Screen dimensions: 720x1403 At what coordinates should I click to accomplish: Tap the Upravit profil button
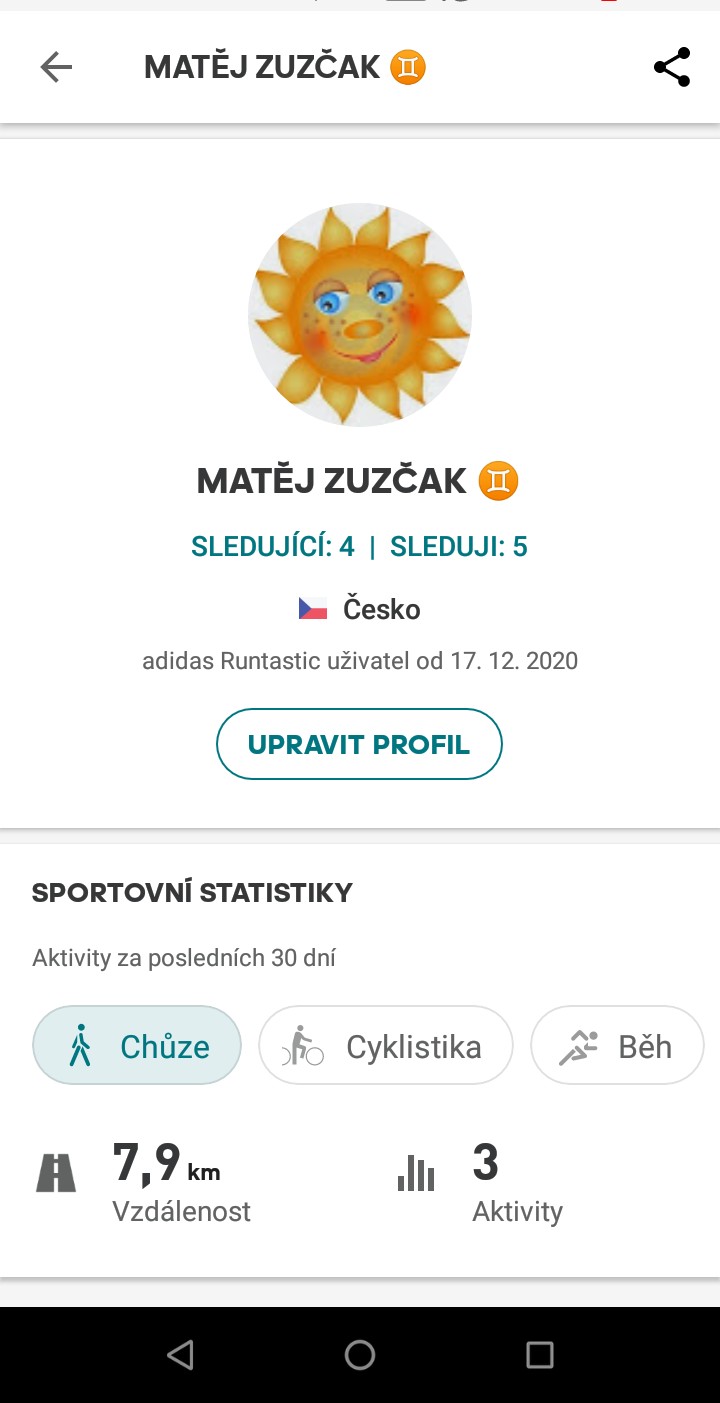pyautogui.click(x=359, y=744)
